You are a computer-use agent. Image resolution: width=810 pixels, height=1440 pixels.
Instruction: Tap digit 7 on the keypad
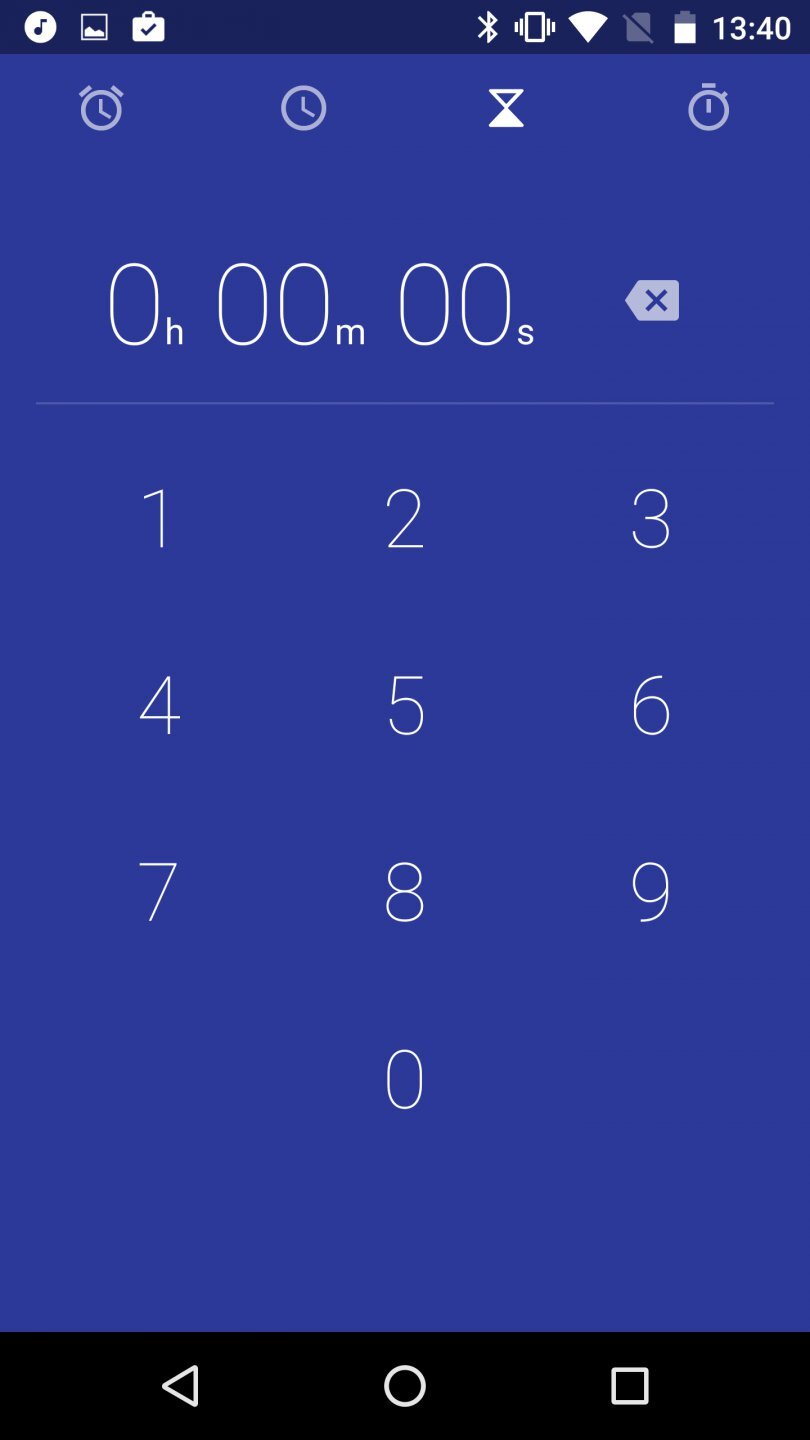pos(157,890)
